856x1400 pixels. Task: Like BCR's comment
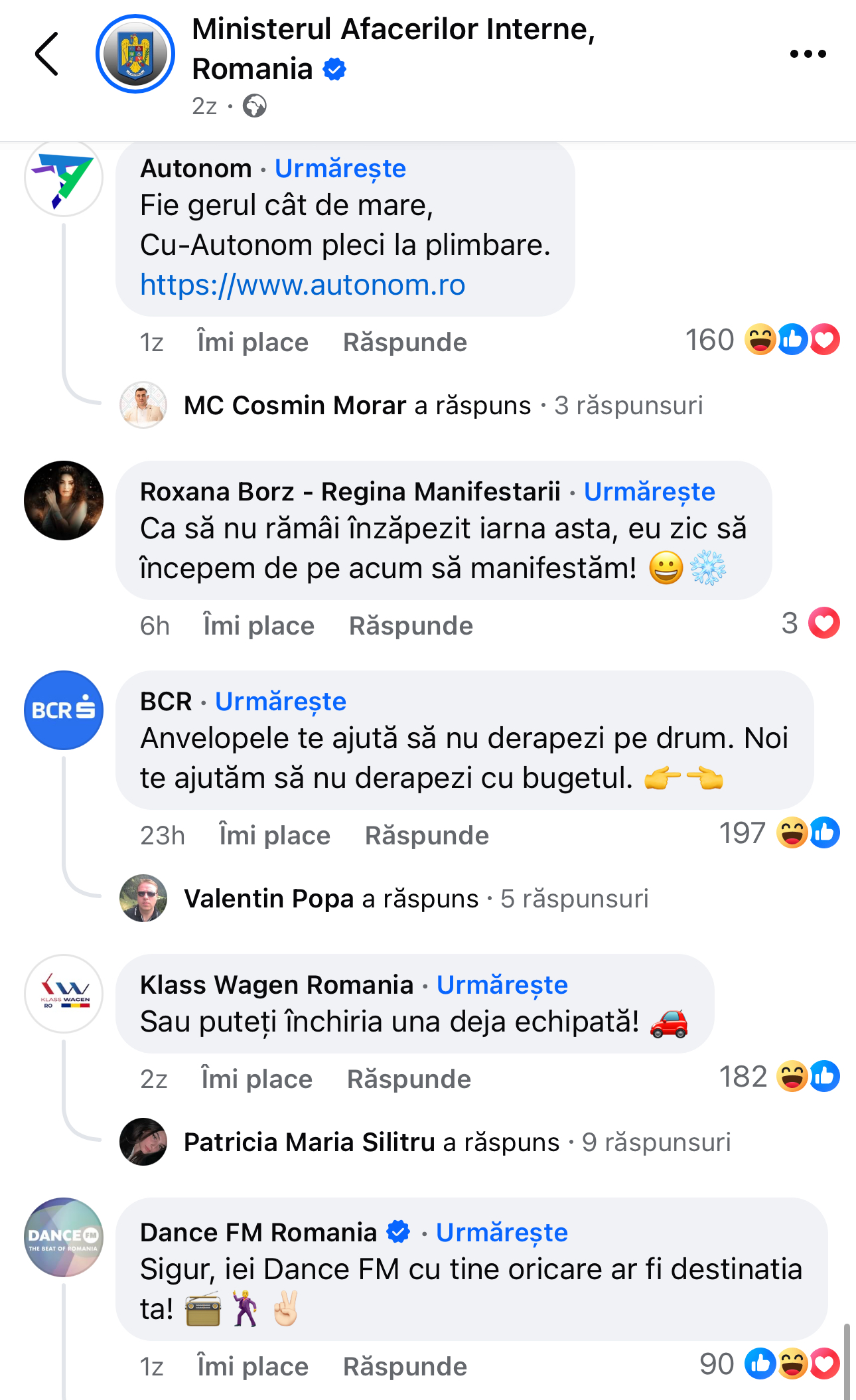pos(275,836)
